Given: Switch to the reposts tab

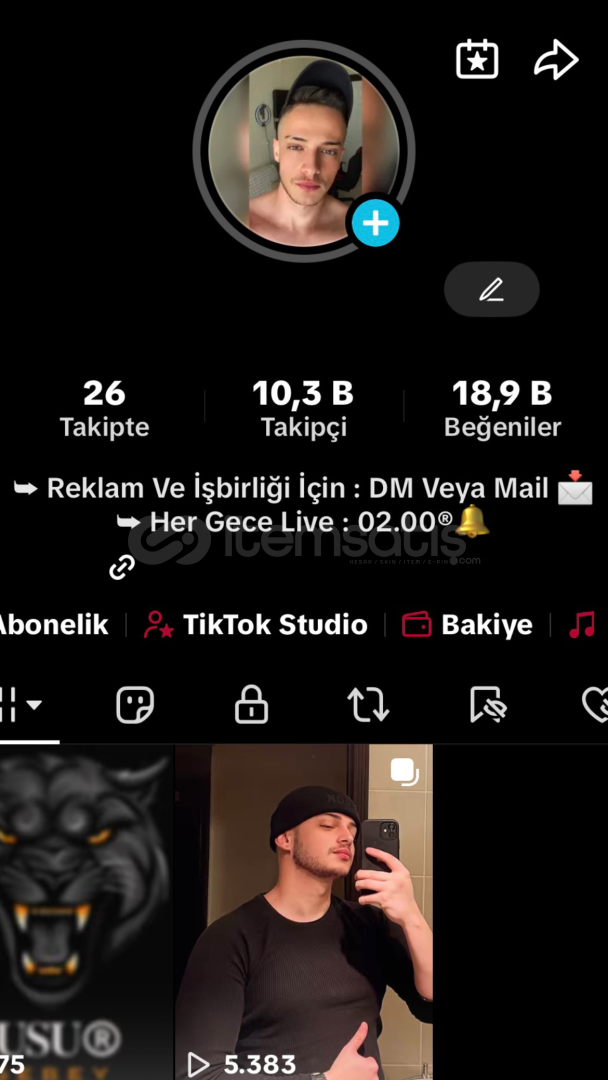Looking at the screenshot, I should [x=368, y=705].
